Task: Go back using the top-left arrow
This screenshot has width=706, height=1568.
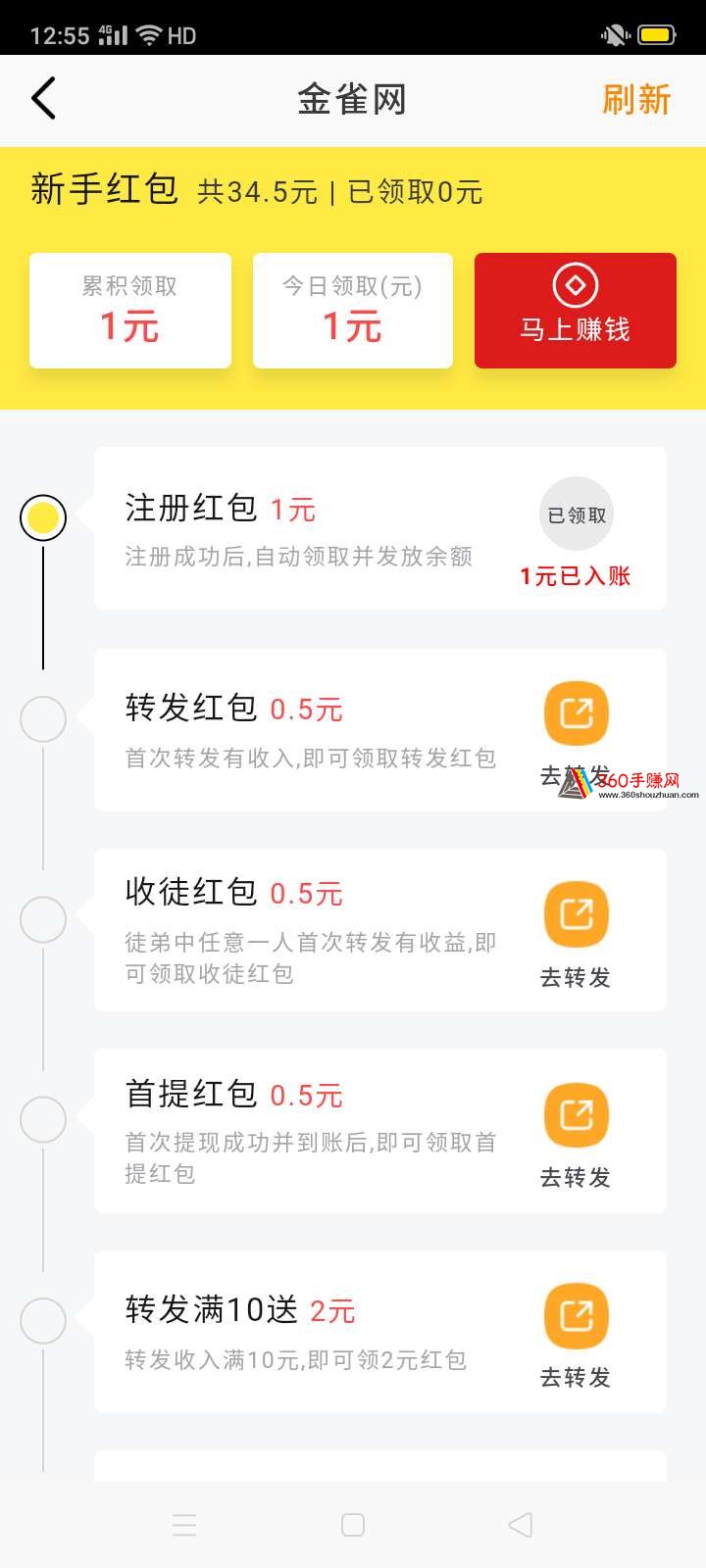Action: [43, 99]
